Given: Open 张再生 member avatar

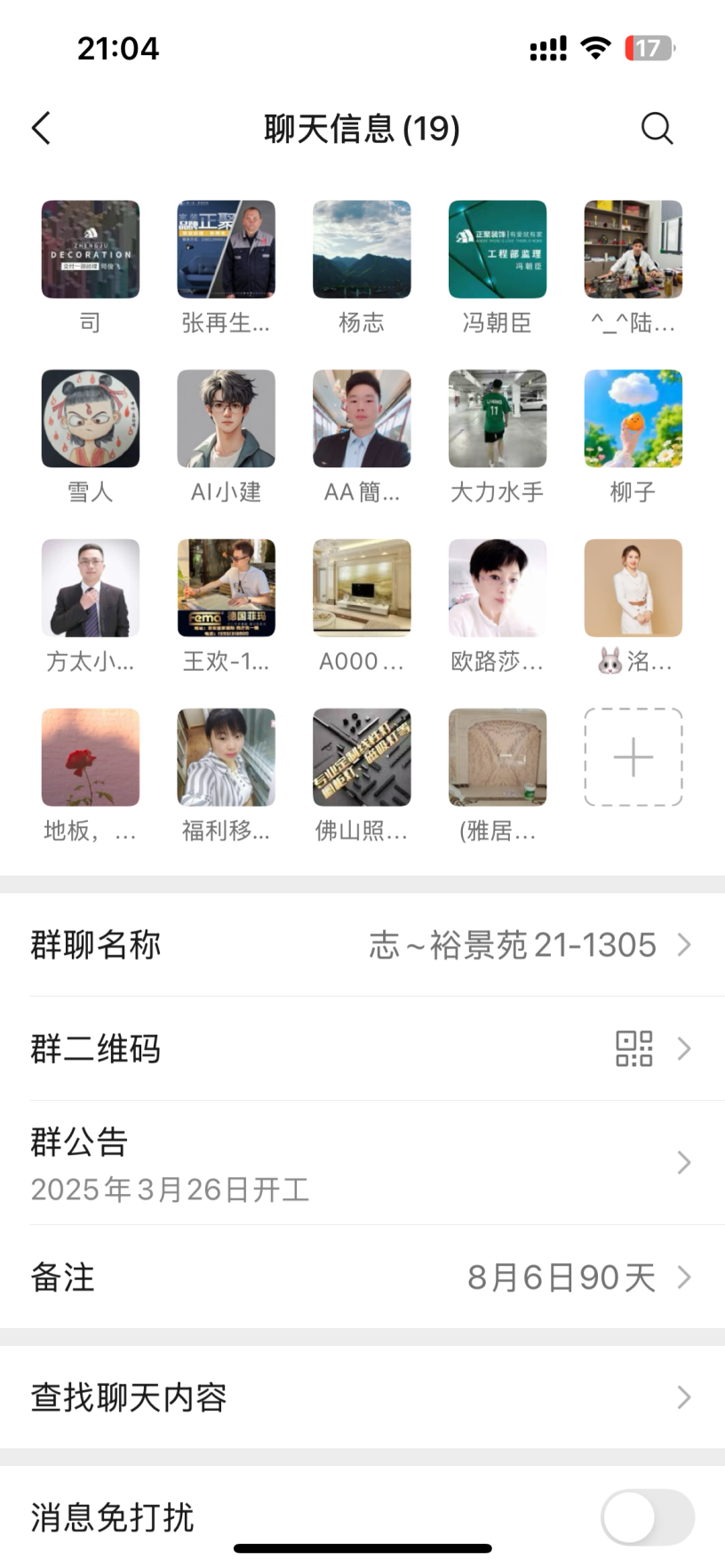Looking at the screenshot, I should 226,250.
